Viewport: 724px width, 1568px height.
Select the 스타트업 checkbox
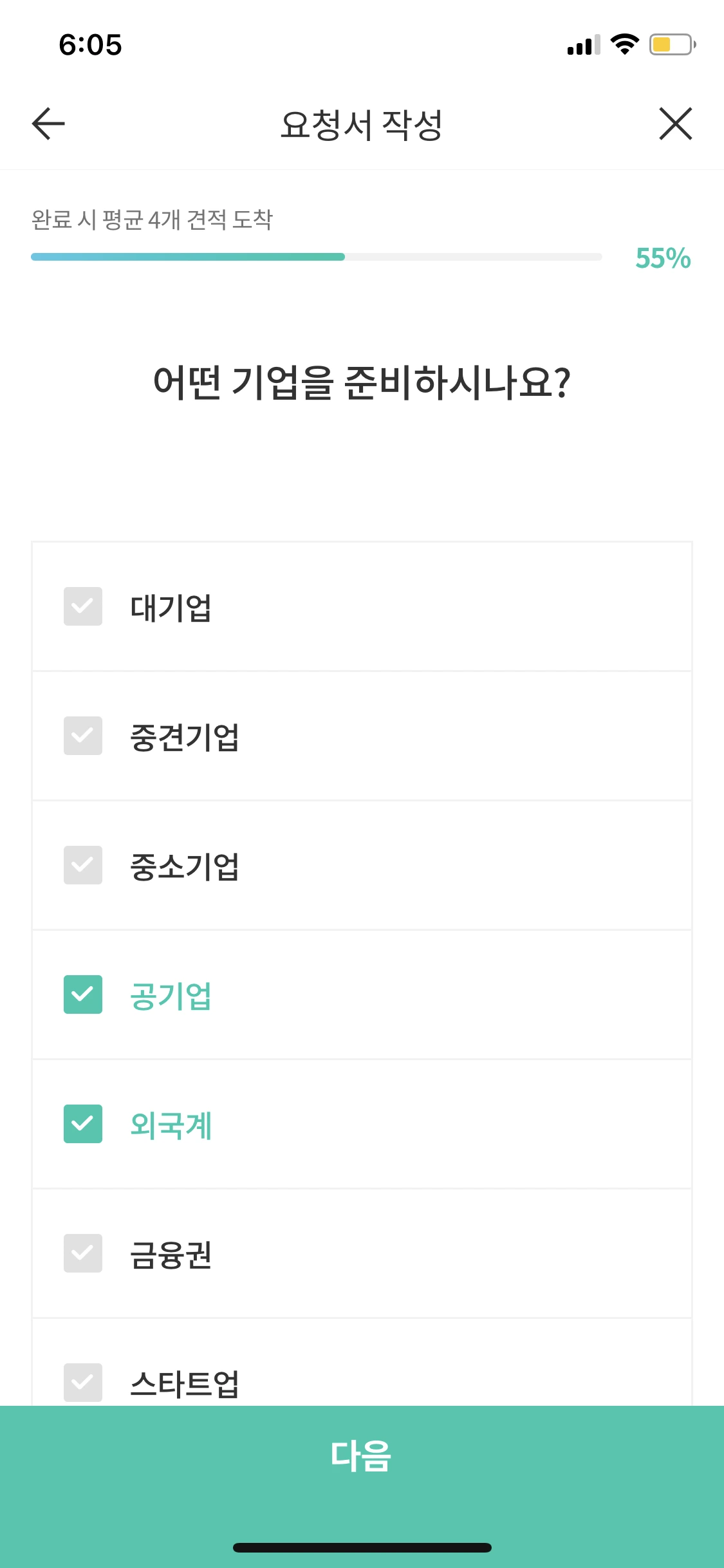coord(82,1383)
